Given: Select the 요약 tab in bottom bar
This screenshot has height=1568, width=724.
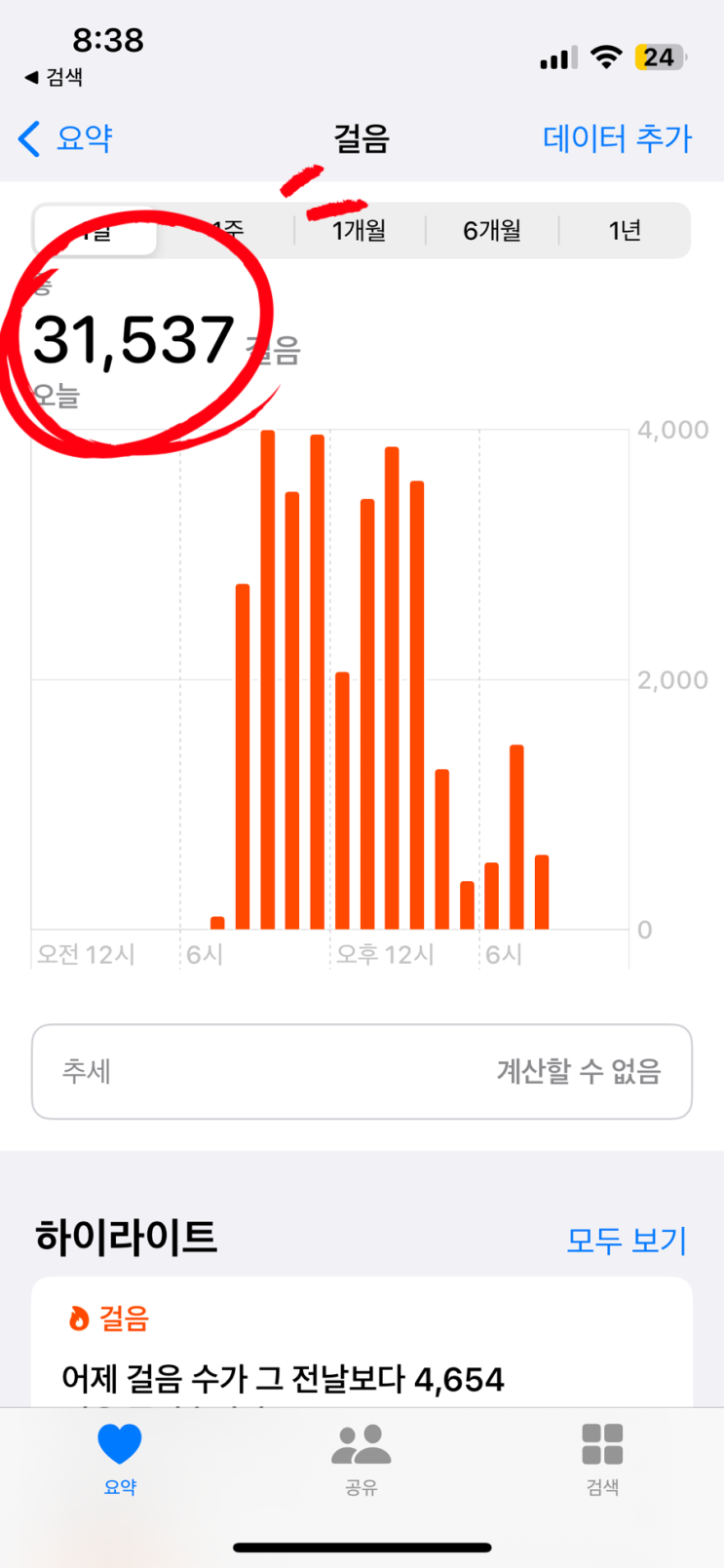Looking at the screenshot, I should 120,1459.
